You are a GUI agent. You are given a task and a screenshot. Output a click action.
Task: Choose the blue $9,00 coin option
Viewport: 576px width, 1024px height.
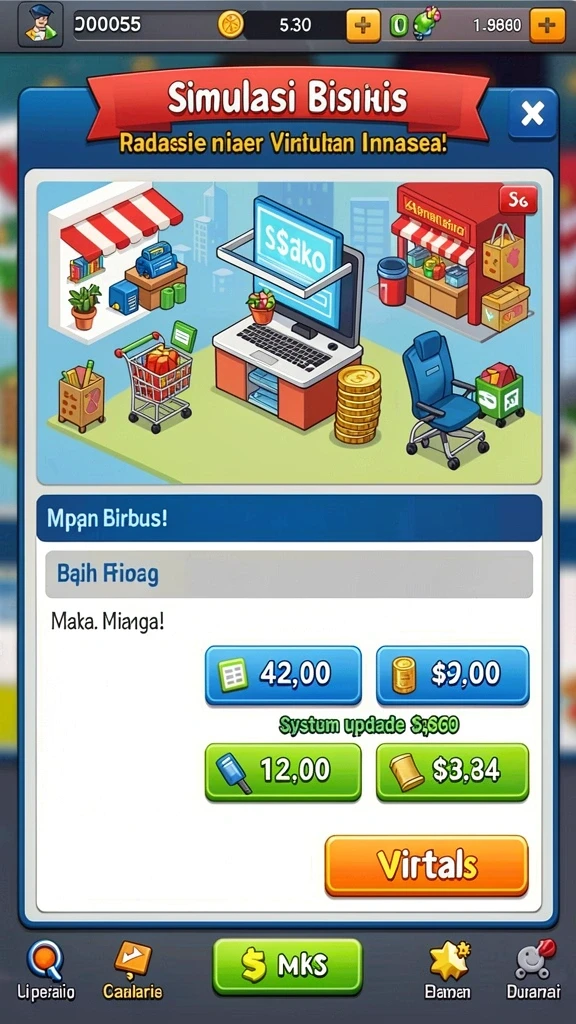coord(453,675)
